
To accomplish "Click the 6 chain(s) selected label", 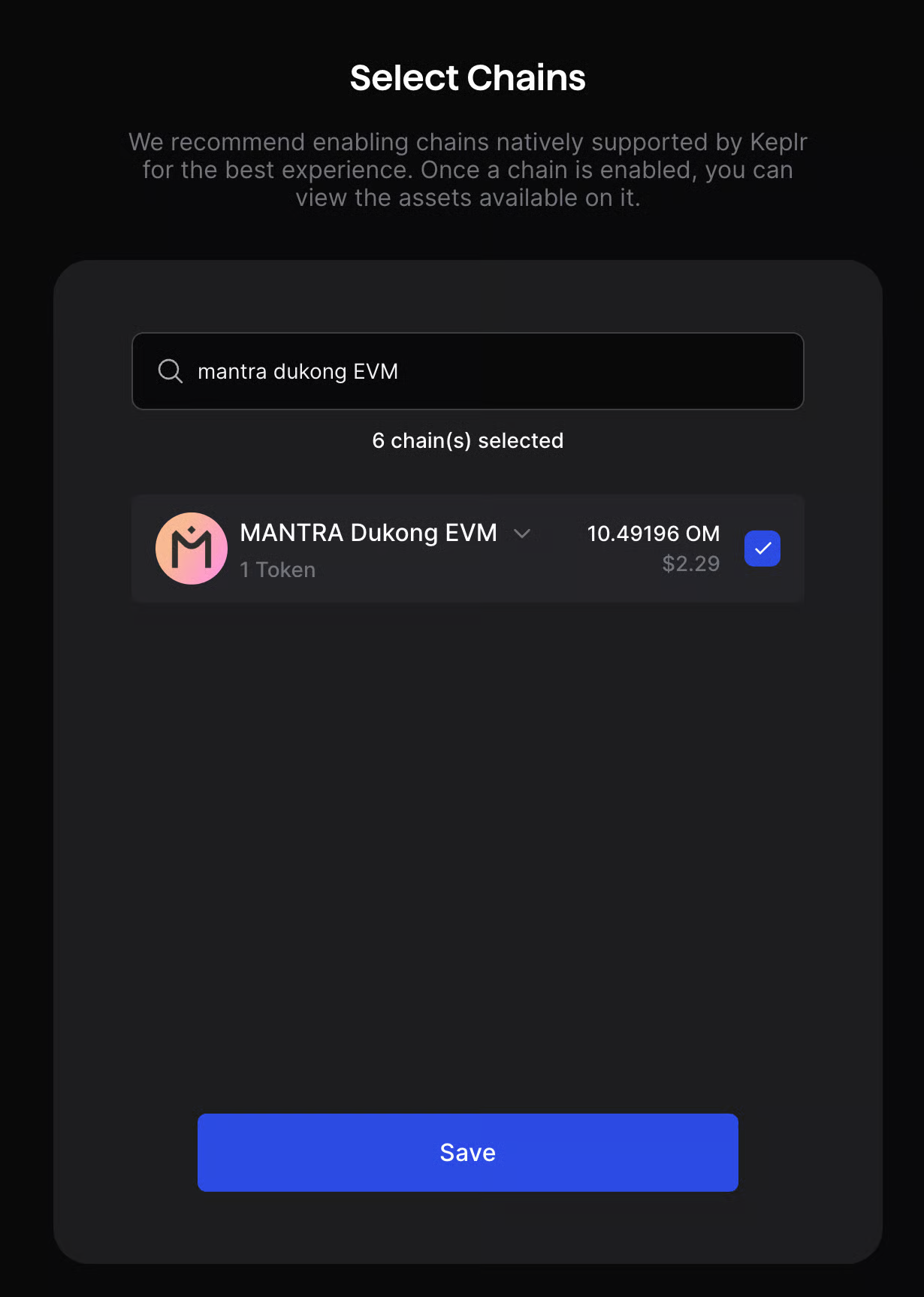I will (x=467, y=440).
